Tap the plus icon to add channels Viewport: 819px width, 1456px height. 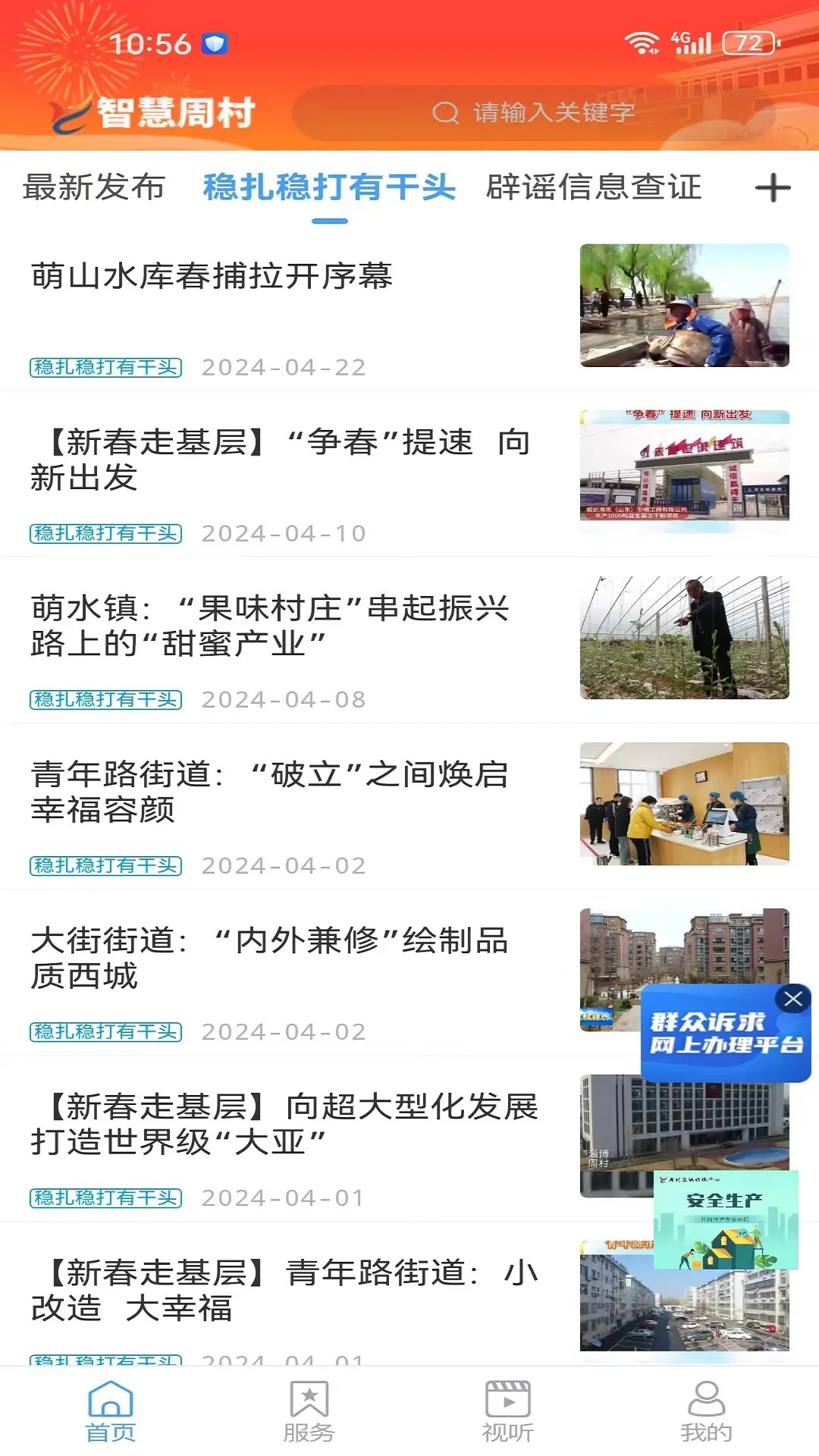pos(773,189)
